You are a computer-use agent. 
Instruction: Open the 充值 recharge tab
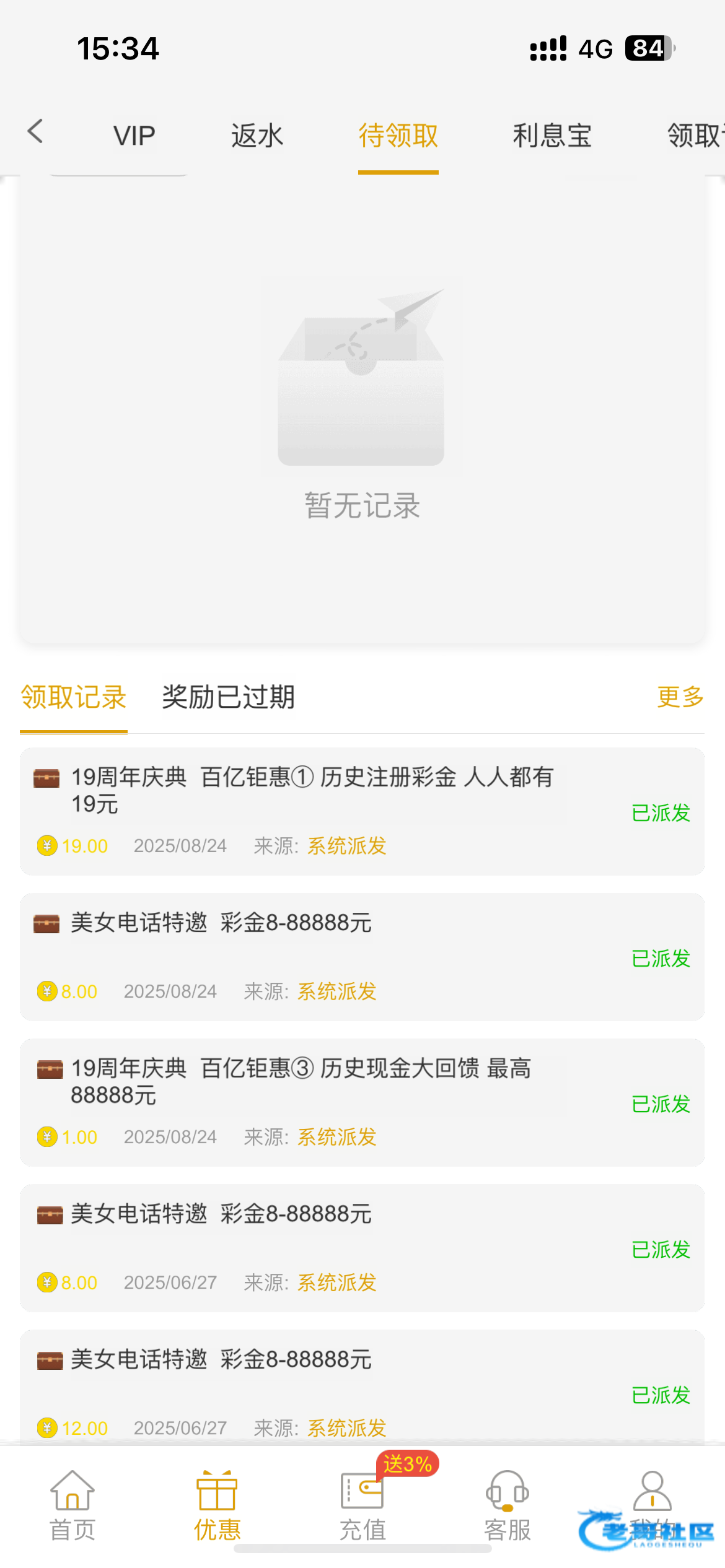(x=362, y=1505)
